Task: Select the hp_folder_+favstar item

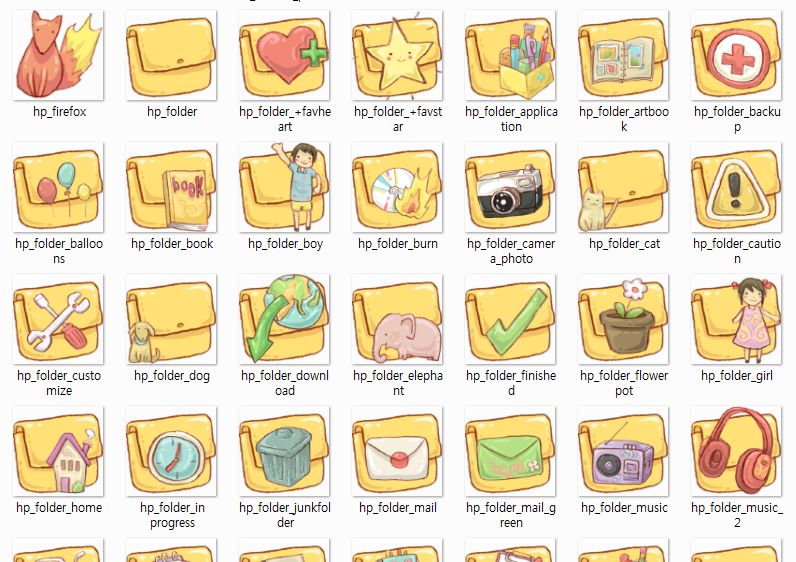Action: (x=398, y=56)
